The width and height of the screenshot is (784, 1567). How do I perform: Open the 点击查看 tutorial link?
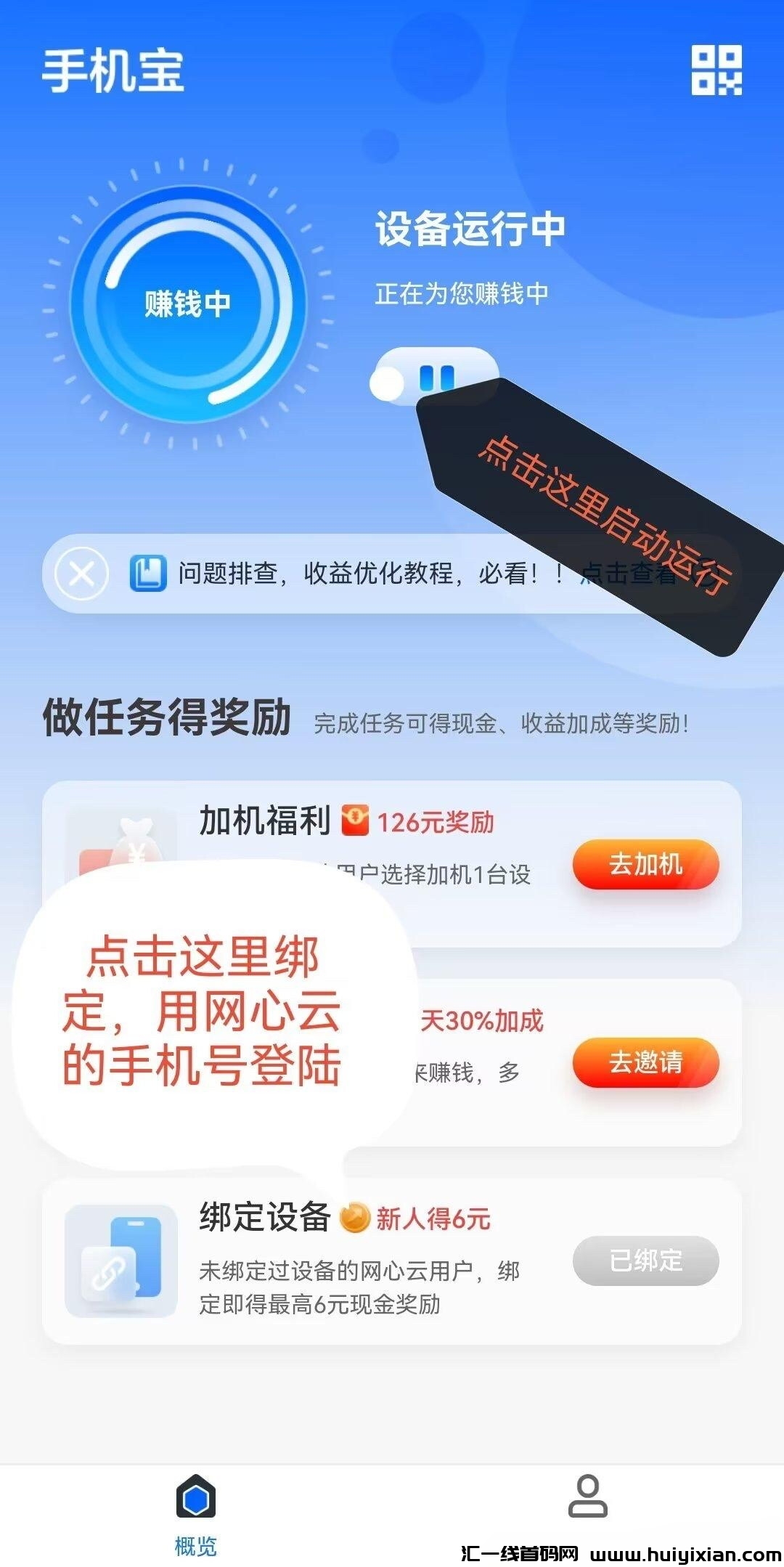629,574
